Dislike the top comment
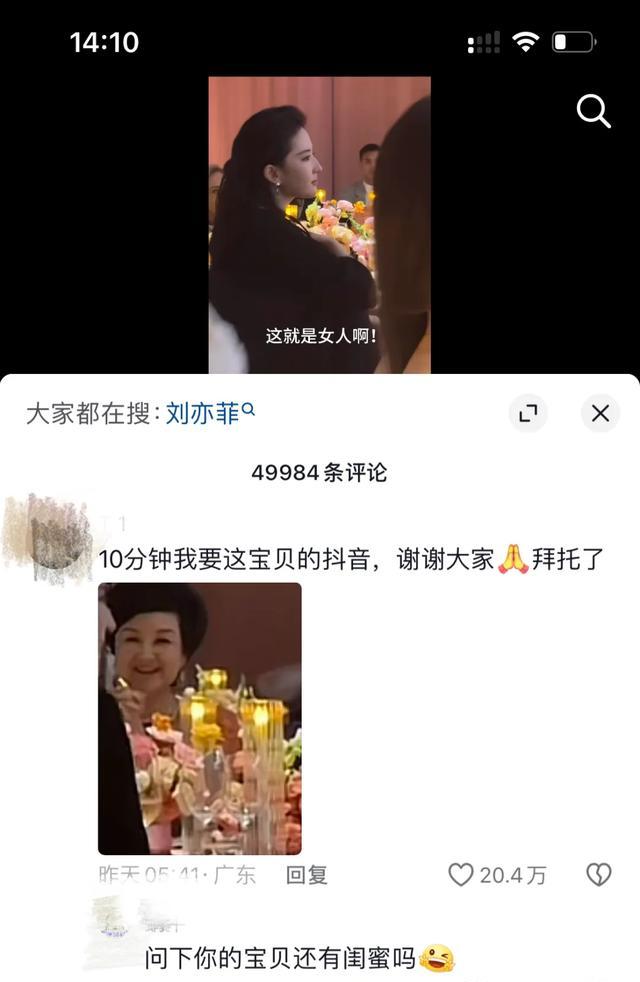Screen dimensions: 640x982 point(598,875)
